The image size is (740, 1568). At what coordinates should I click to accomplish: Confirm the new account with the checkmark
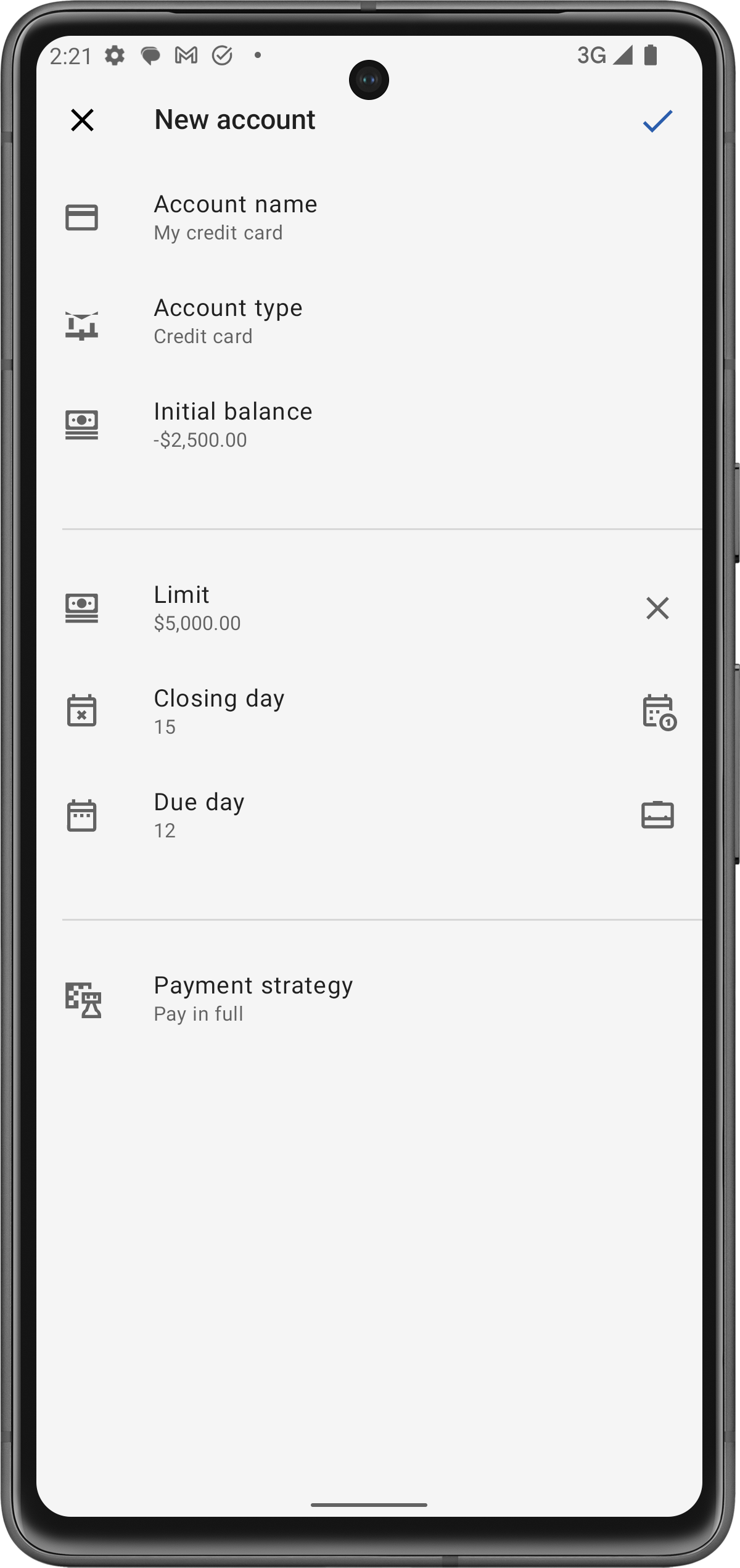(657, 121)
